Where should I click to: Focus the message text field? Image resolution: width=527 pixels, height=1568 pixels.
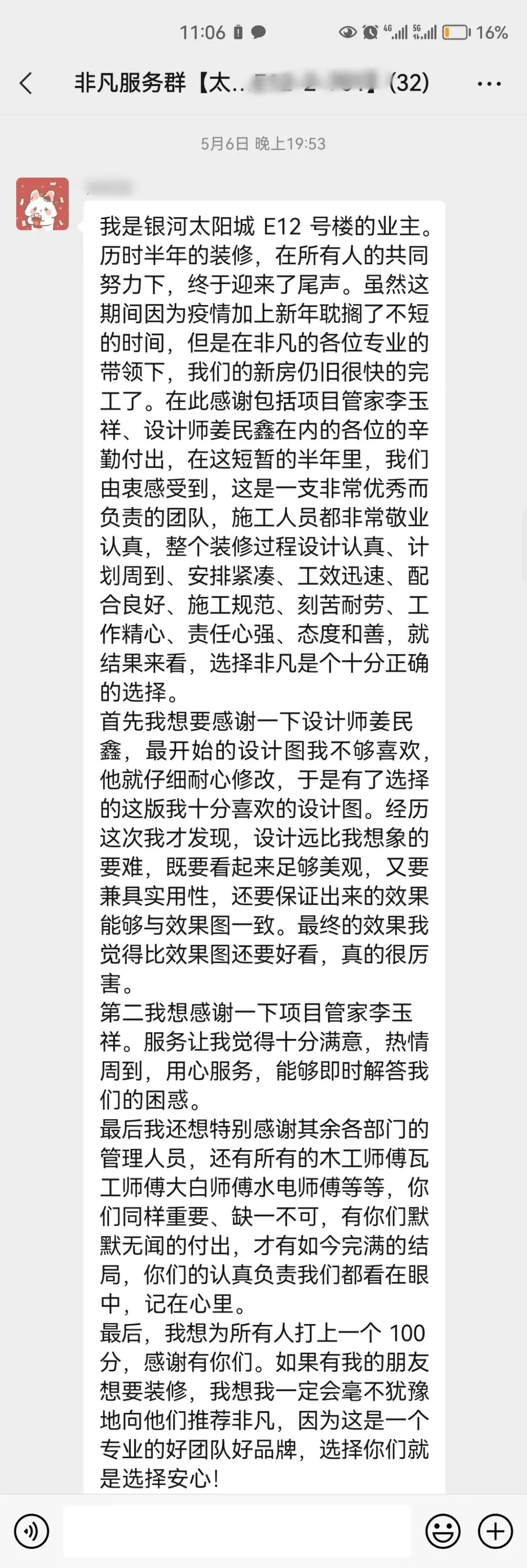click(237, 1531)
